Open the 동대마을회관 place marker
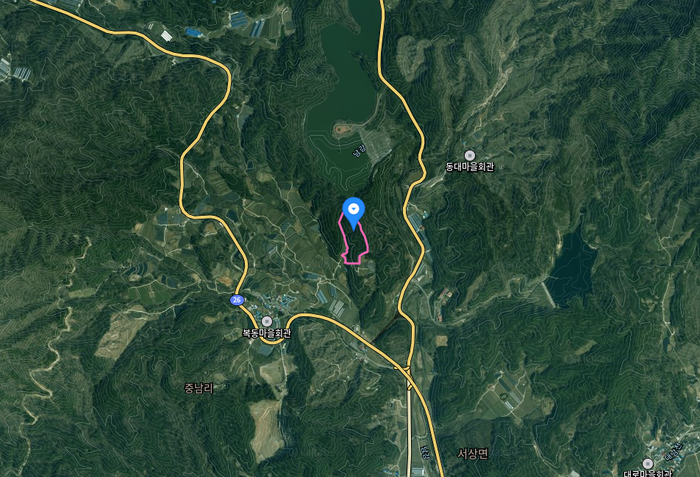This screenshot has width=700, height=477. (470, 155)
